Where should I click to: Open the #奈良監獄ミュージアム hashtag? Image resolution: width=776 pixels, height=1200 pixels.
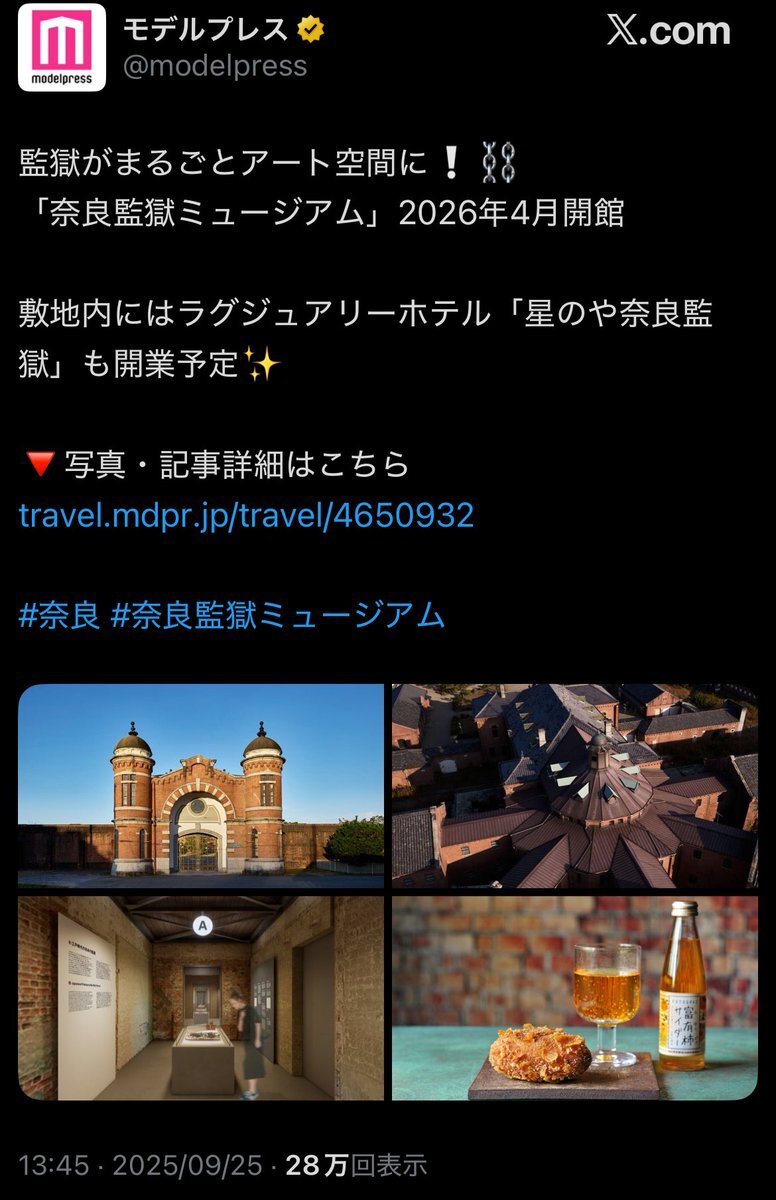(277, 614)
